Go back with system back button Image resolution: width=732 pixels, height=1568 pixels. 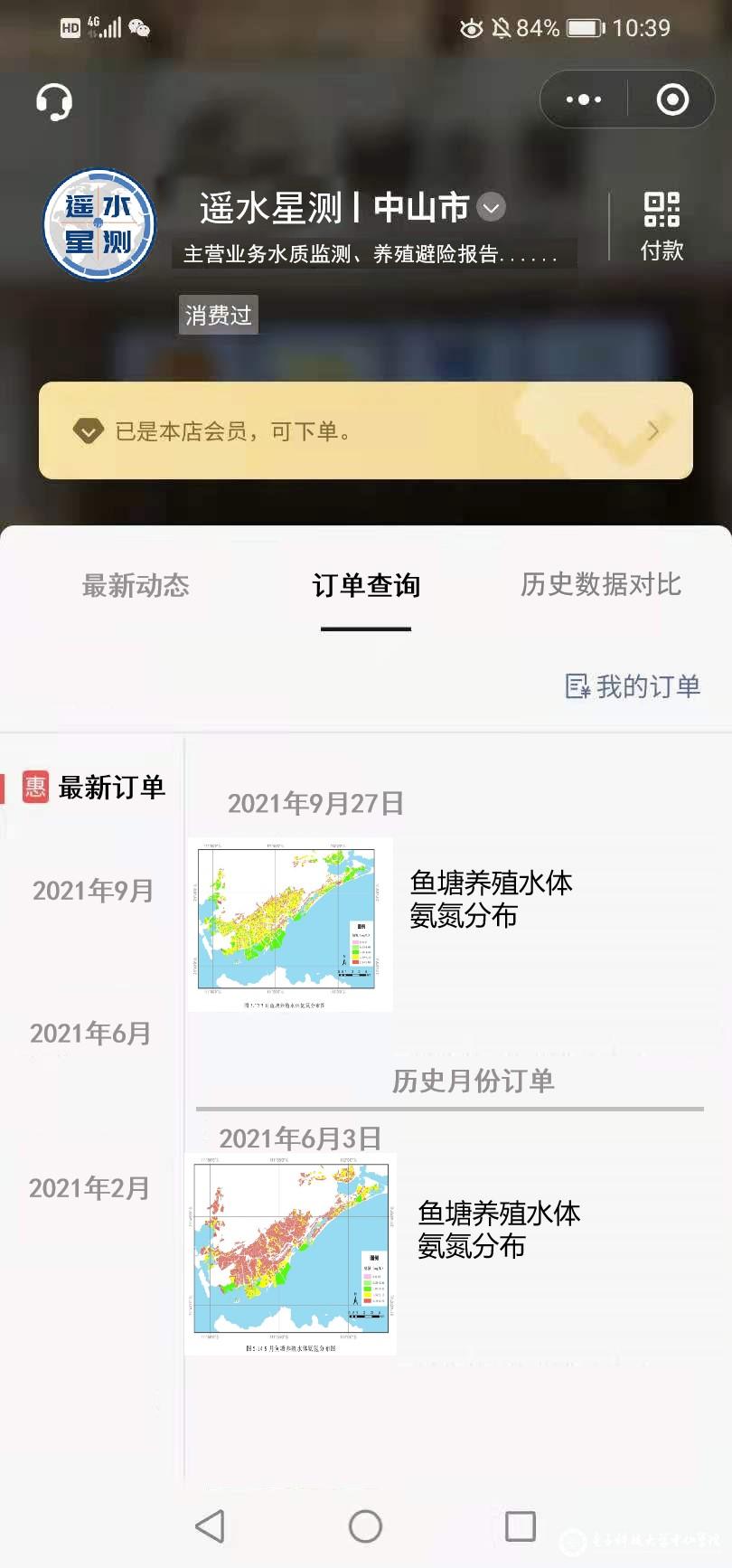point(210,1526)
